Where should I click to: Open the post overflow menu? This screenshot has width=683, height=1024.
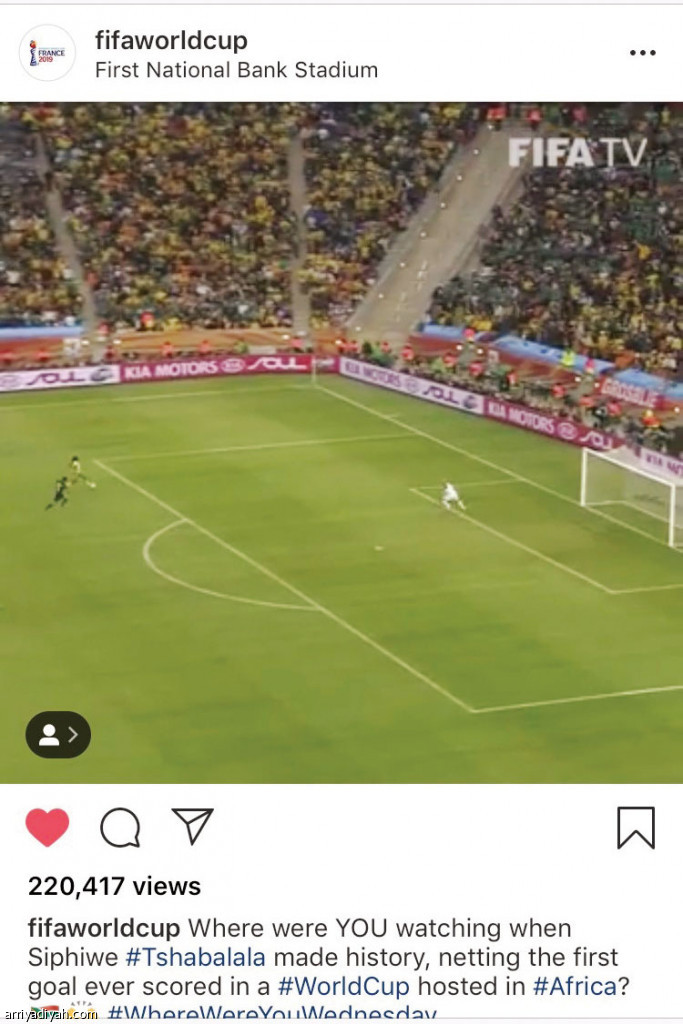(x=642, y=53)
